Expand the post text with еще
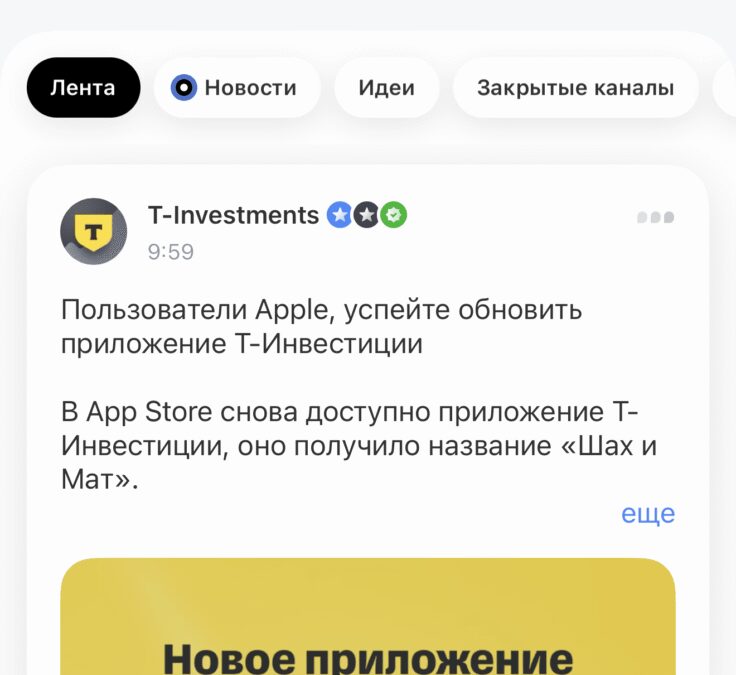Image resolution: width=736 pixels, height=675 pixels. (x=648, y=514)
